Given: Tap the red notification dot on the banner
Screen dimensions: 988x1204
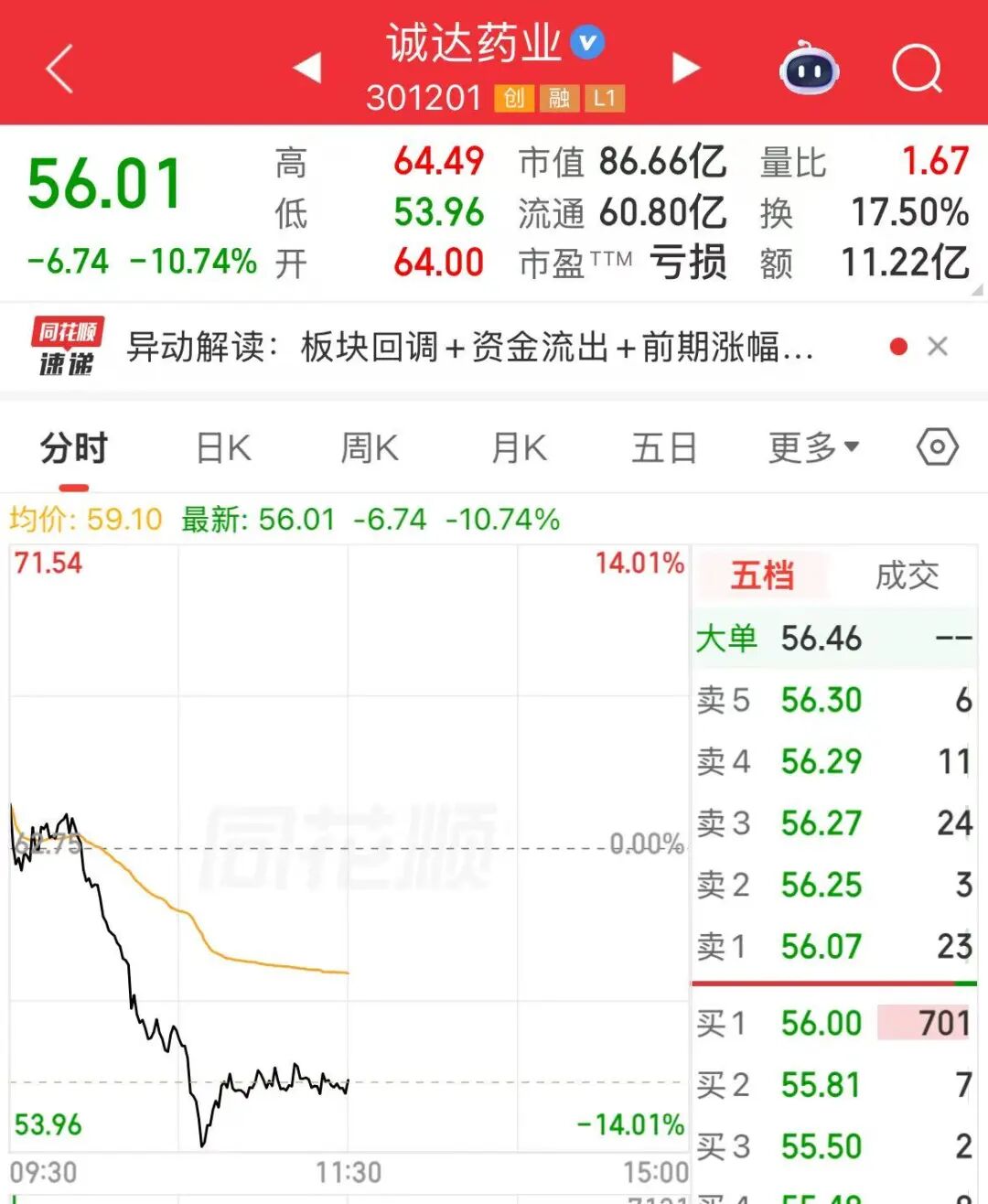Looking at the screenshot, I should click(x=898, y=347).
